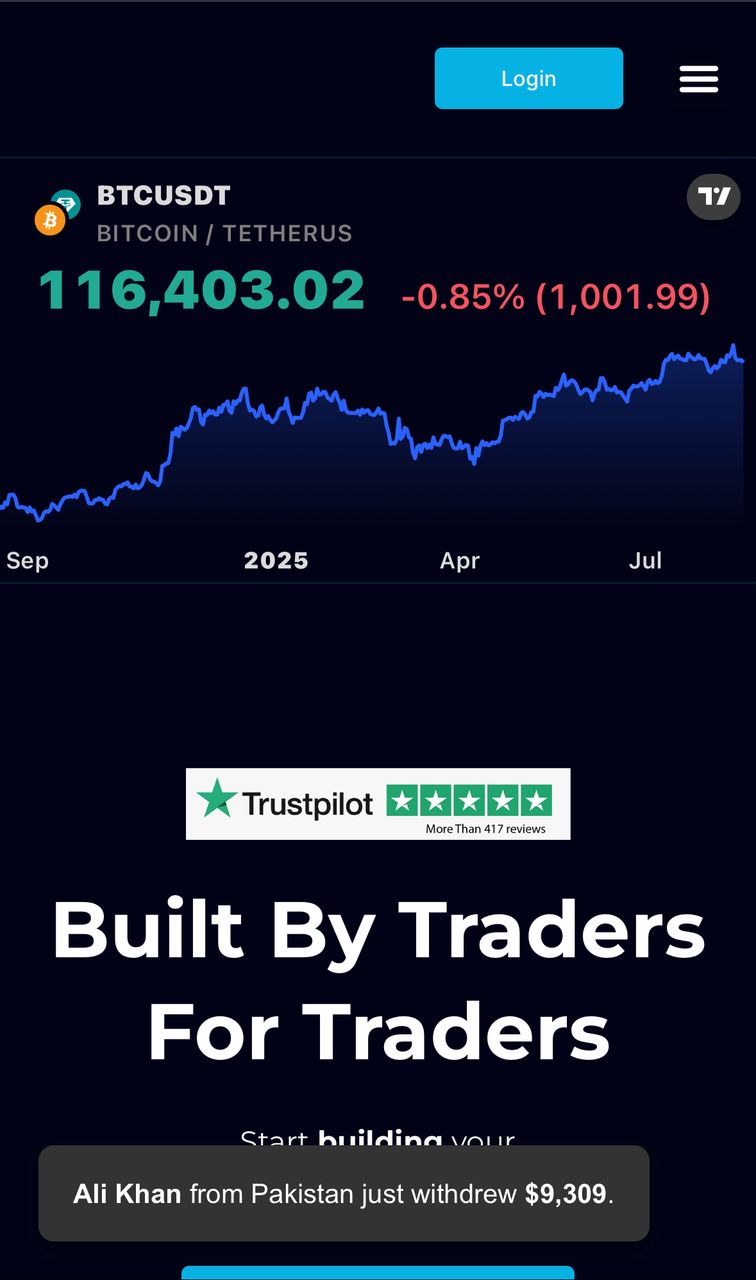Open the Trustpilot reviews badge
This screenshot has width=756, height=1280.
[x=378, y=803]
